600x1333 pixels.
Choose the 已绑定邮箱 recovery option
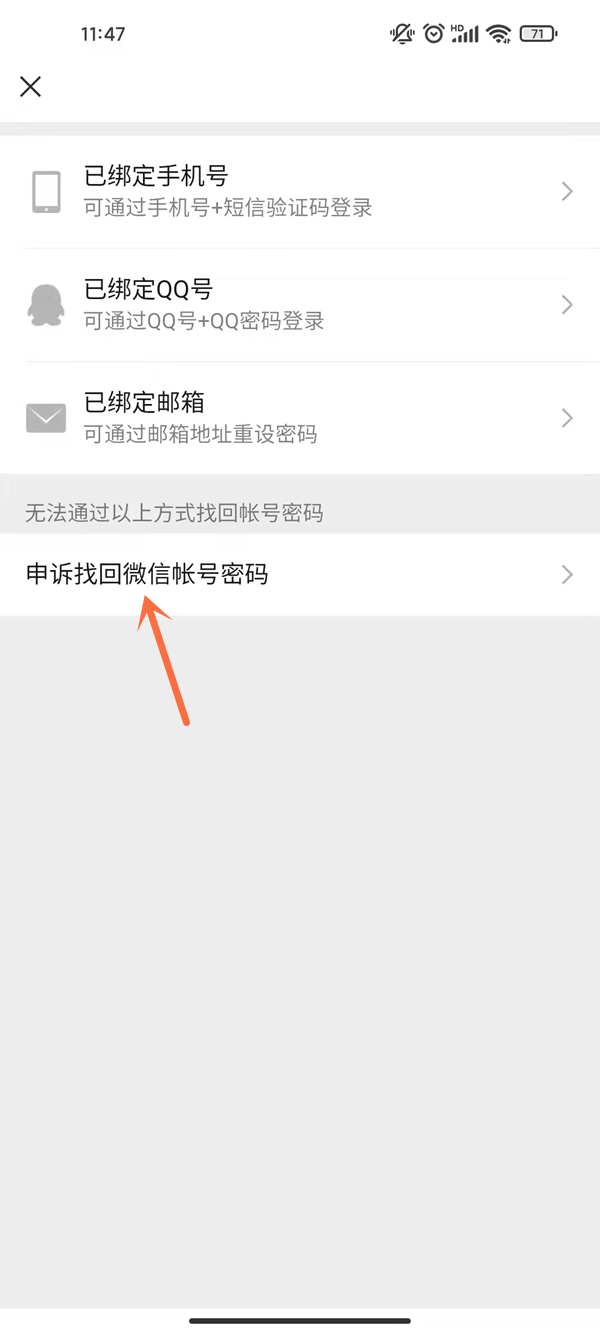[300, 418]
